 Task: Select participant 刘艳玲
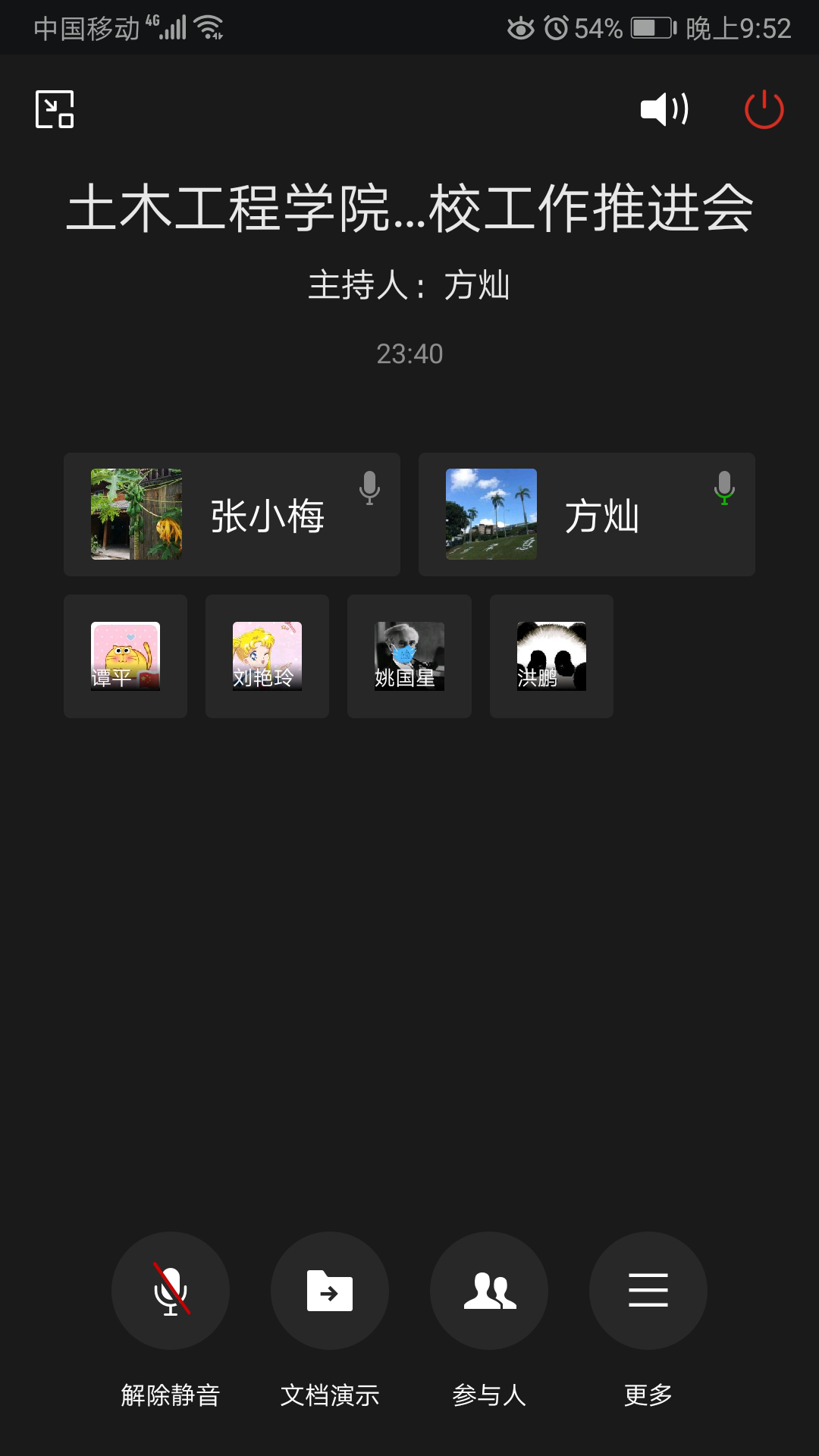(x=267, y=656)
